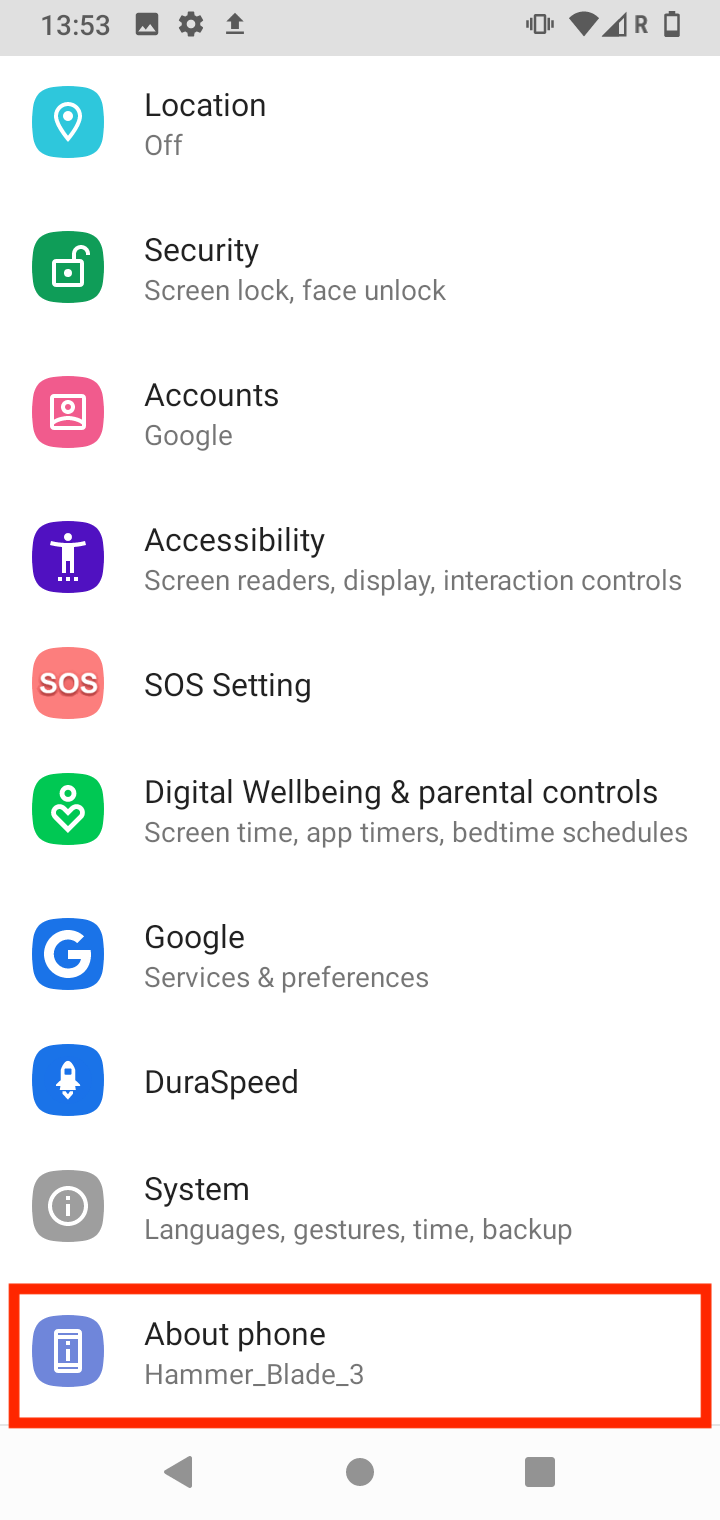Click the DuraSpeed rocket icon
This screenshot has width=720, height=1520.
tap(67, 1080)
